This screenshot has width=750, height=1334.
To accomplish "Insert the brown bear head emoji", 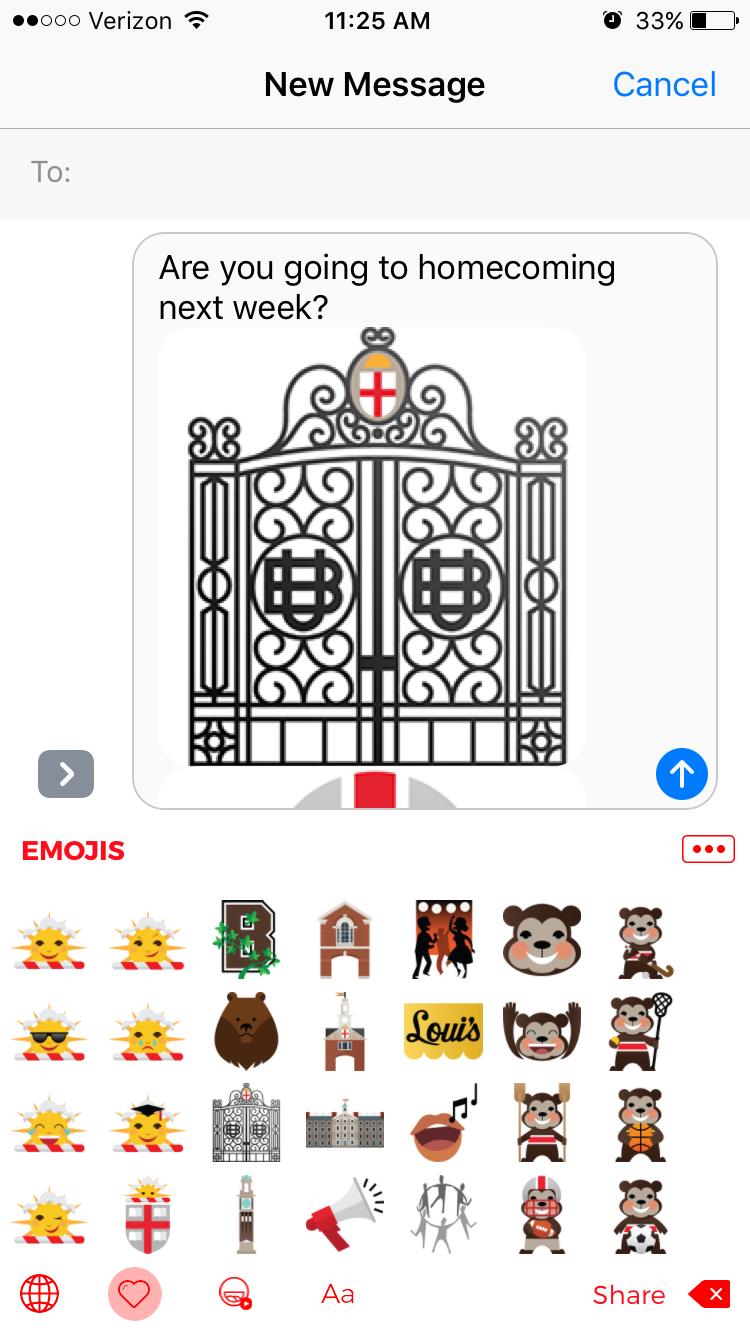I will coord(246,1033).
